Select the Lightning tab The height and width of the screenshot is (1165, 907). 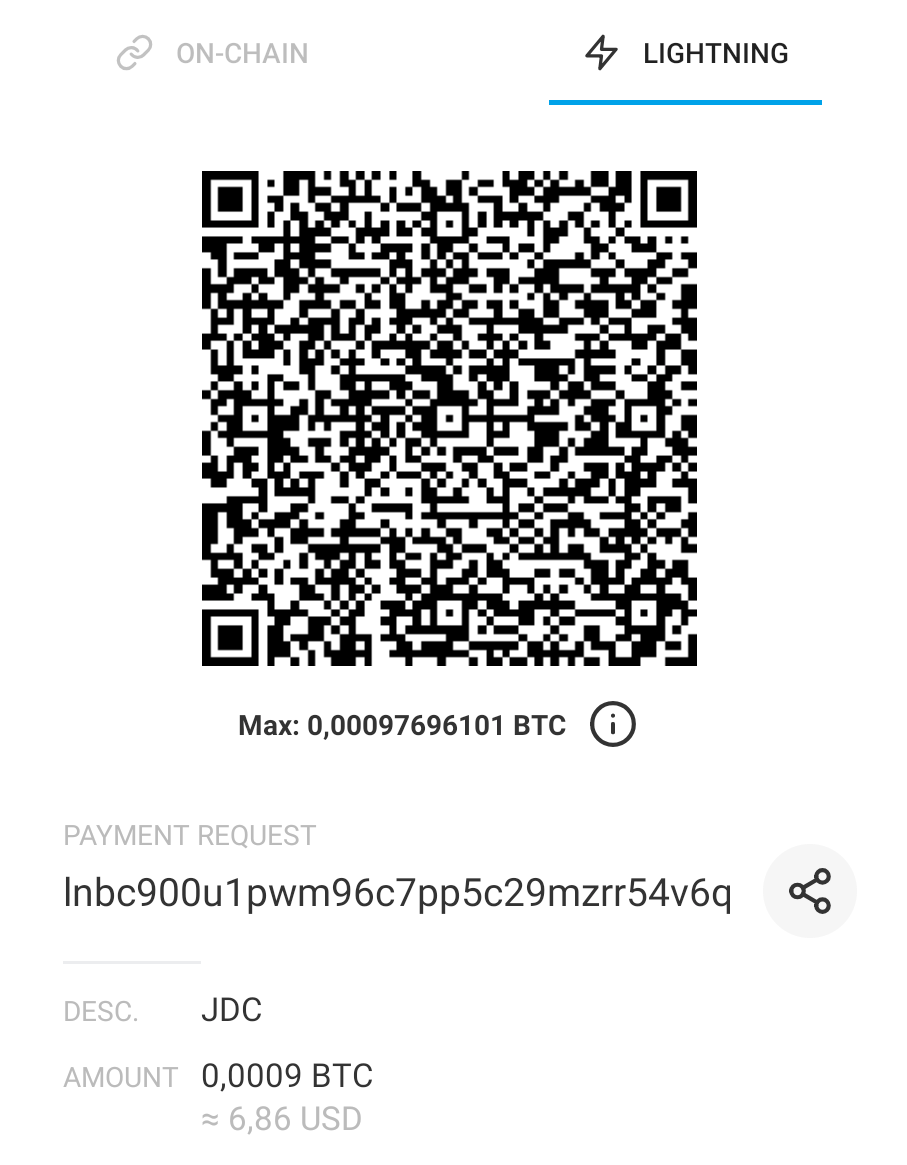pos(686,54)
